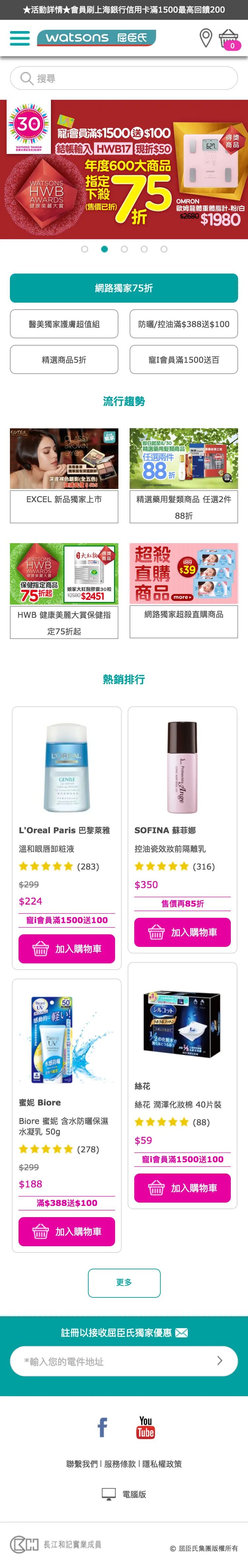
Task: Add 絲花 化妝棉 to cart
Action: pos(182,1188)
